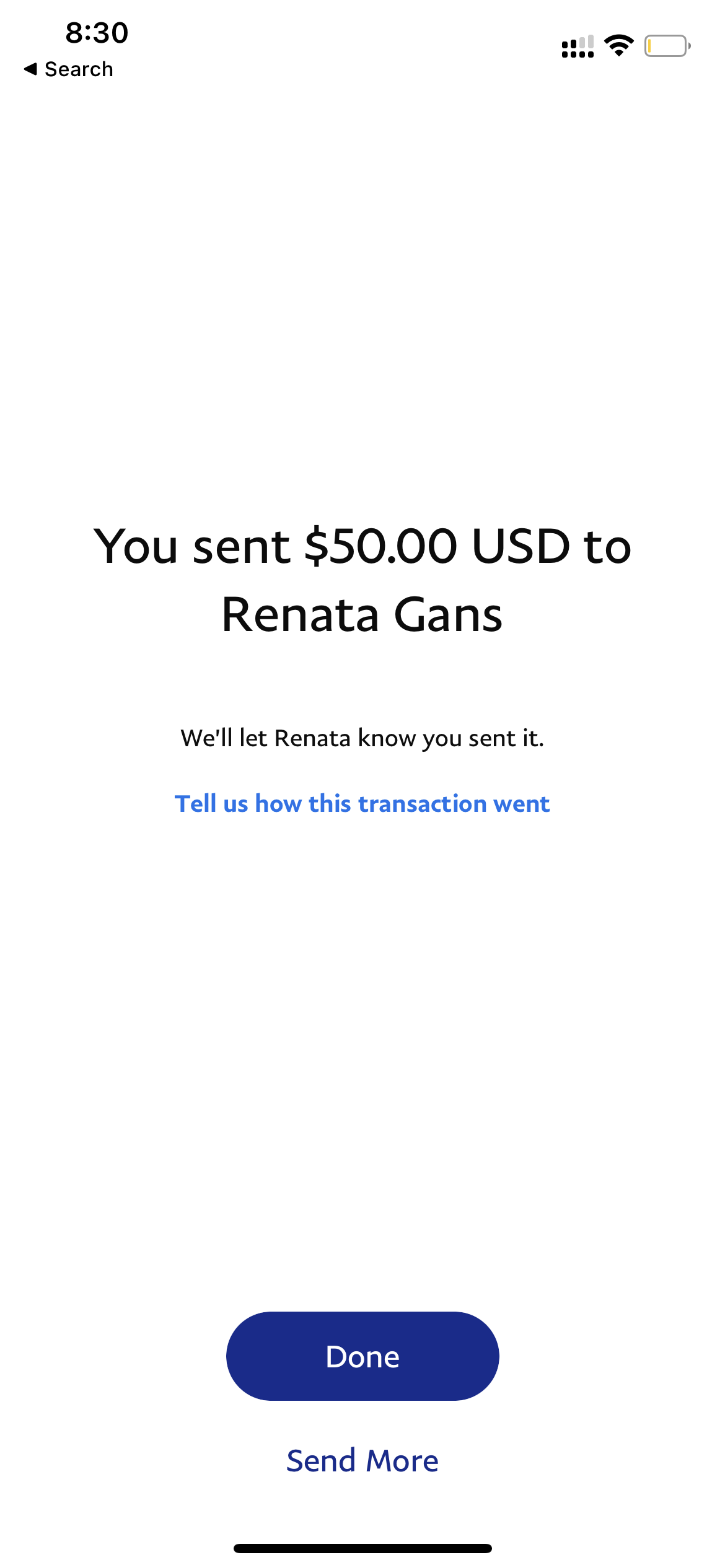Select Send More to send again

pyautogui.click(x=362, y=1461)
